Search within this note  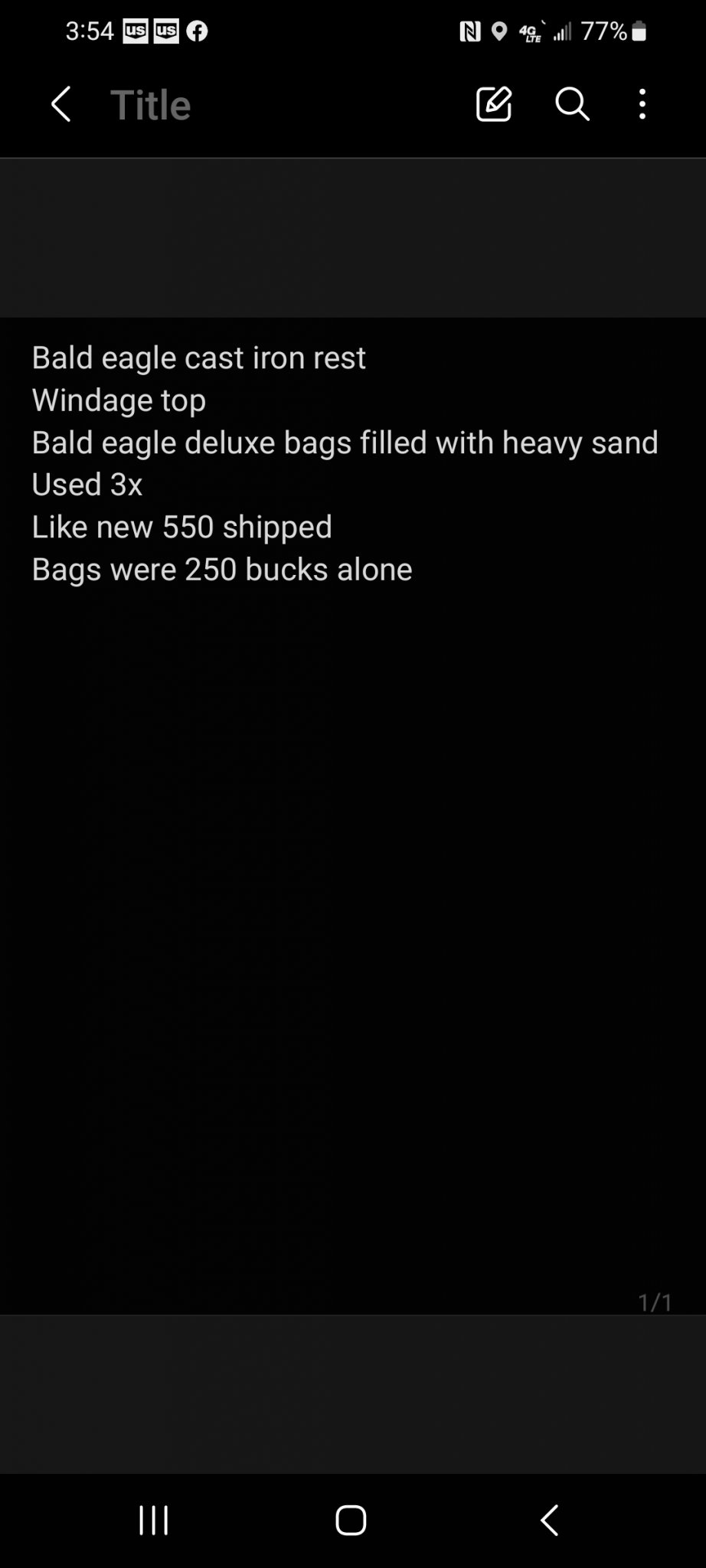[572, 104]
